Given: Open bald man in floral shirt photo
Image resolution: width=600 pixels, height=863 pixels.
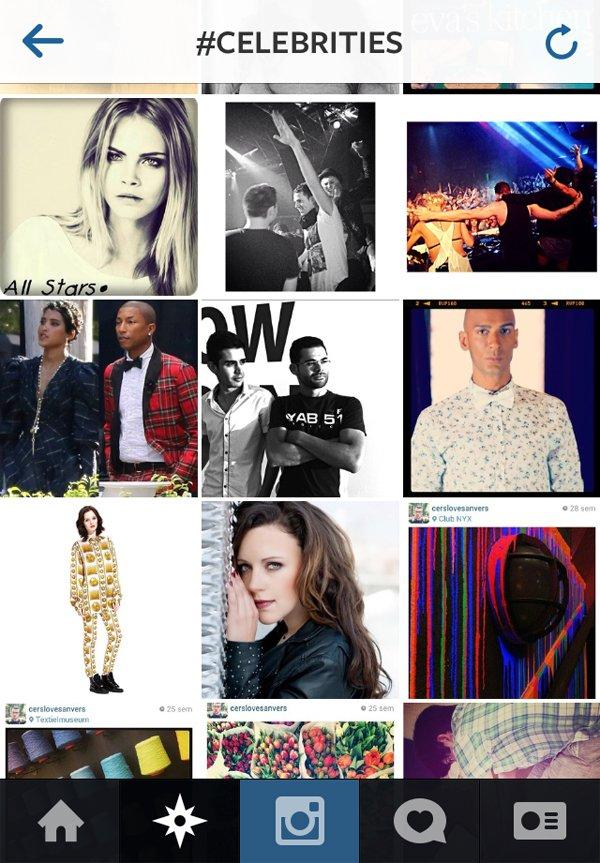Looking at the screenshot, I should coord(500,398).
